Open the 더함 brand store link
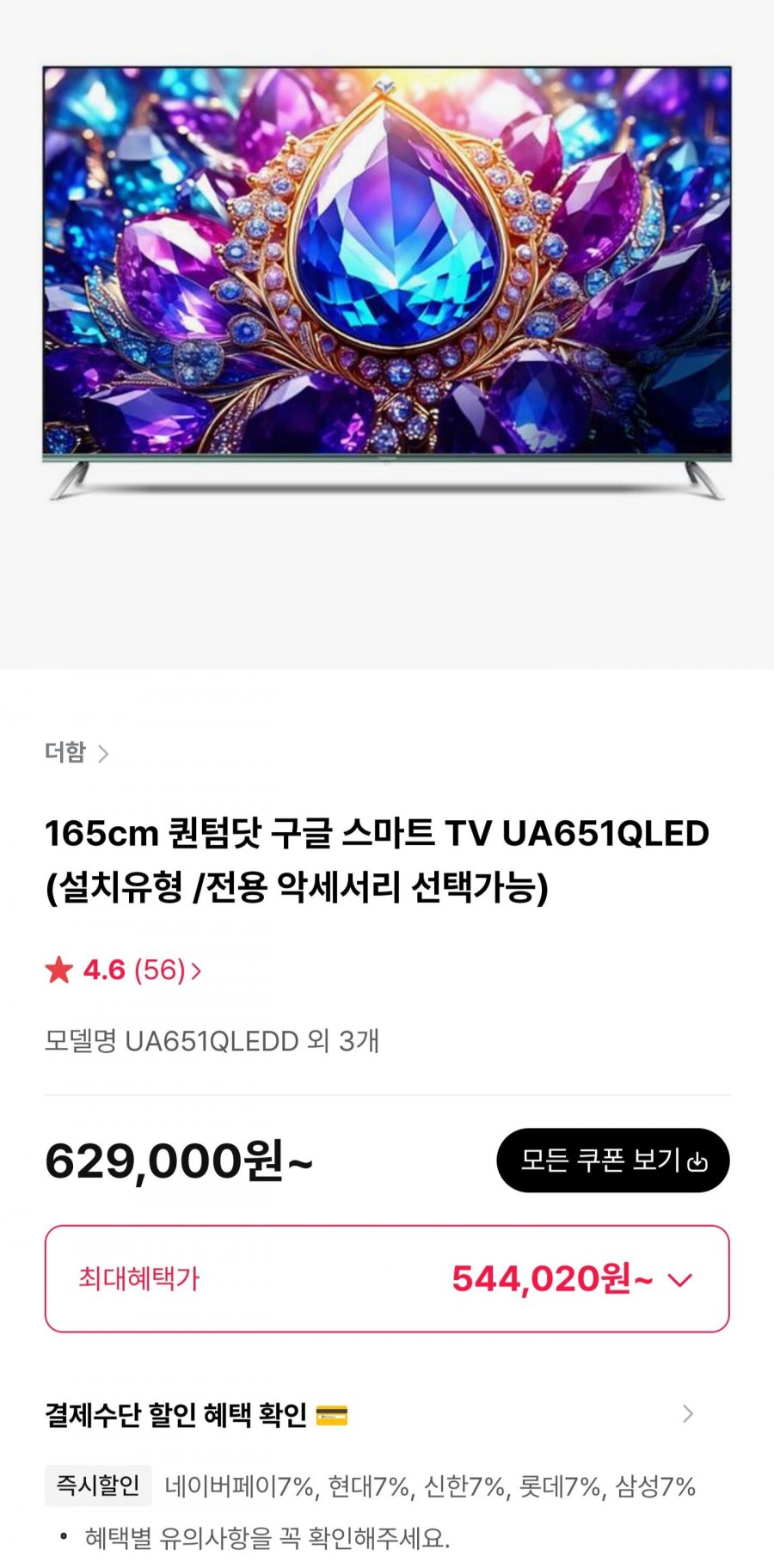Image resolution: width=774 pixels, height=1568 pixels. click(x=77, y=753)
